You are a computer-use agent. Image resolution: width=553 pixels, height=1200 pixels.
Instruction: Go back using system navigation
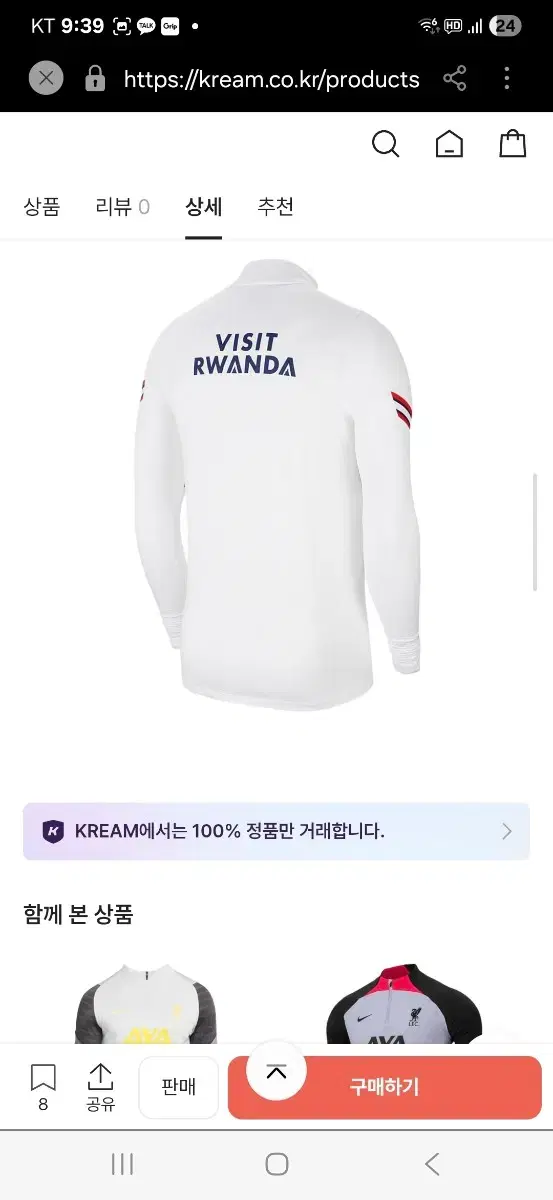tap(432, 1164)
